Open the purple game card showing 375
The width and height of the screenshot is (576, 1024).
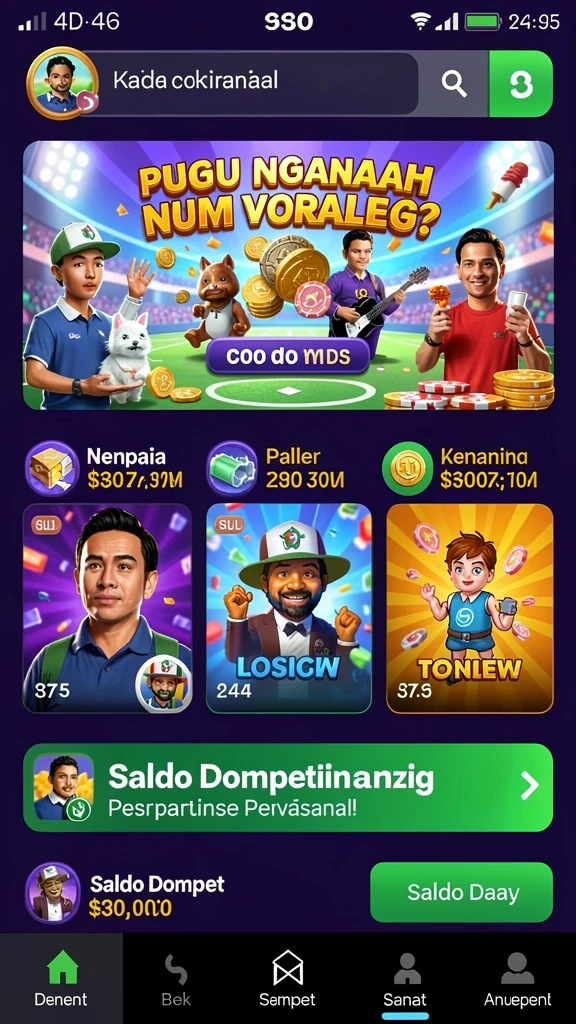pos(108,609)
